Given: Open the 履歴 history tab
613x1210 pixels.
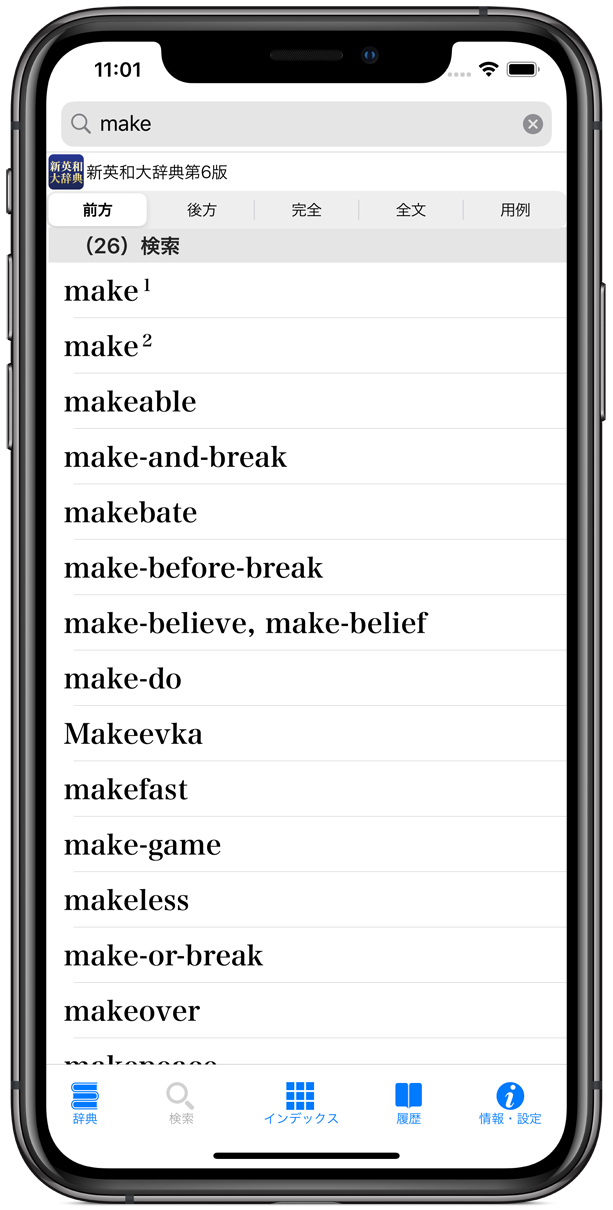Looking at the screenshot, I should 408,1104.
